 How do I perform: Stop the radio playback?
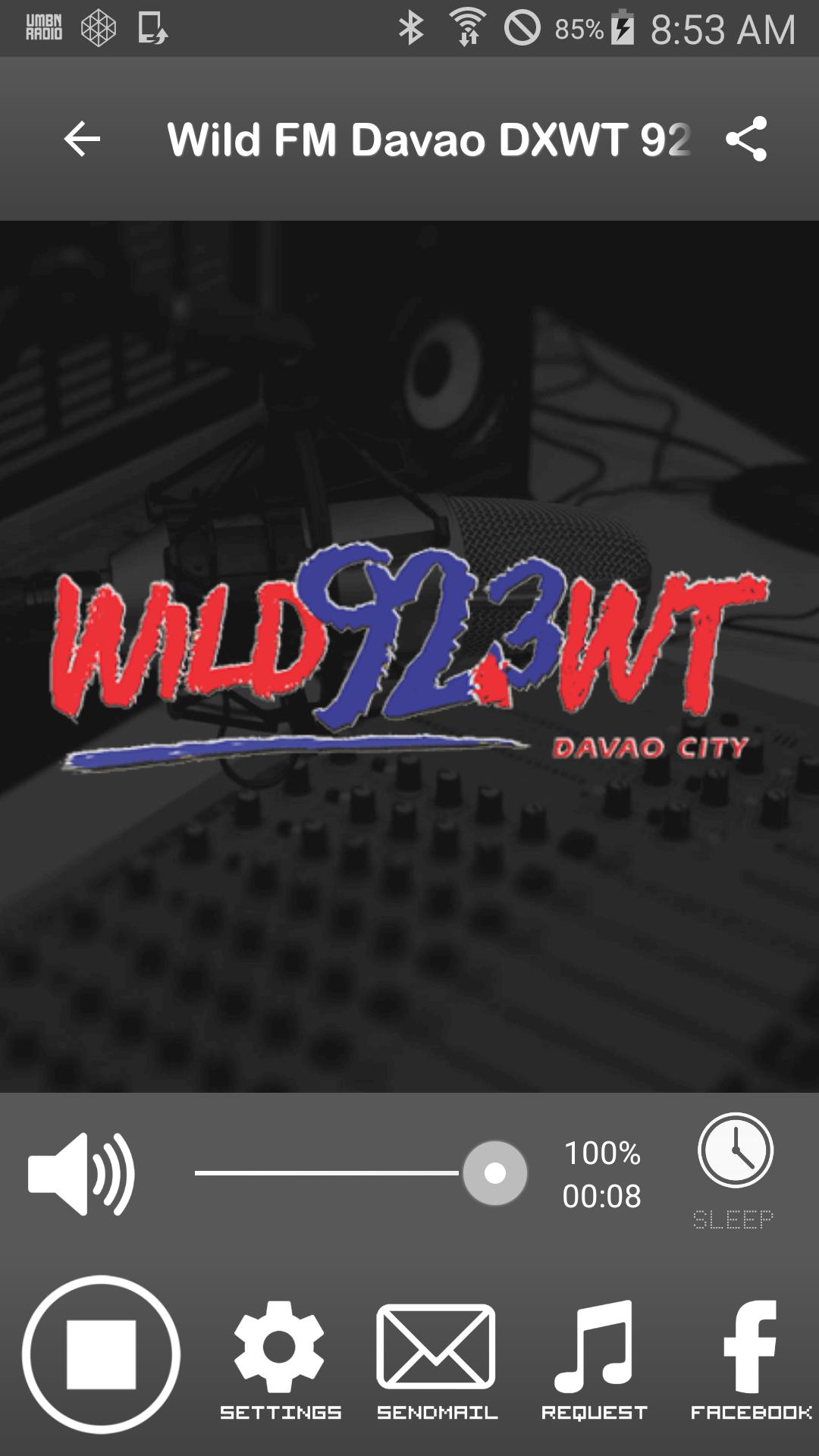(101, 1354)
